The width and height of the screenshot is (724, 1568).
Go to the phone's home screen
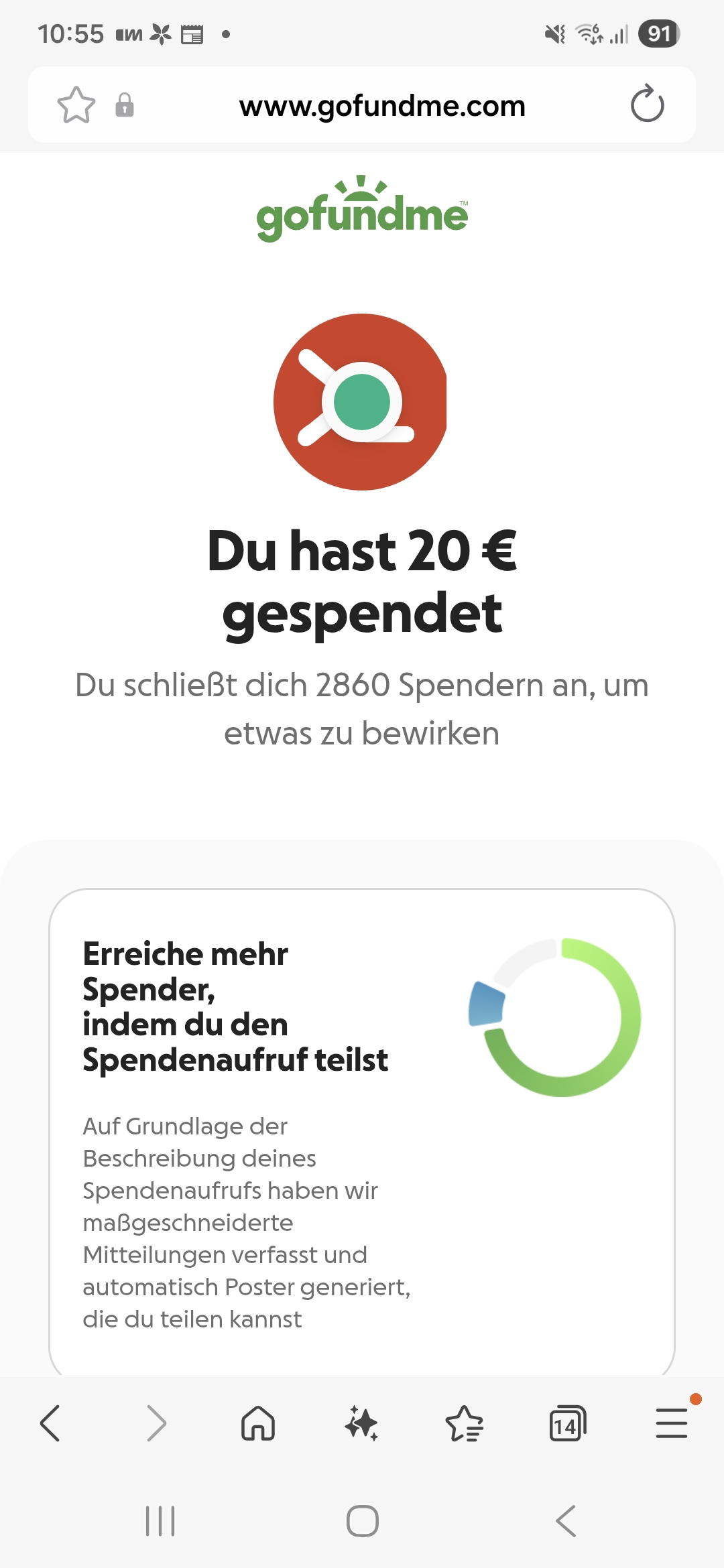[x=363, y=1521]
